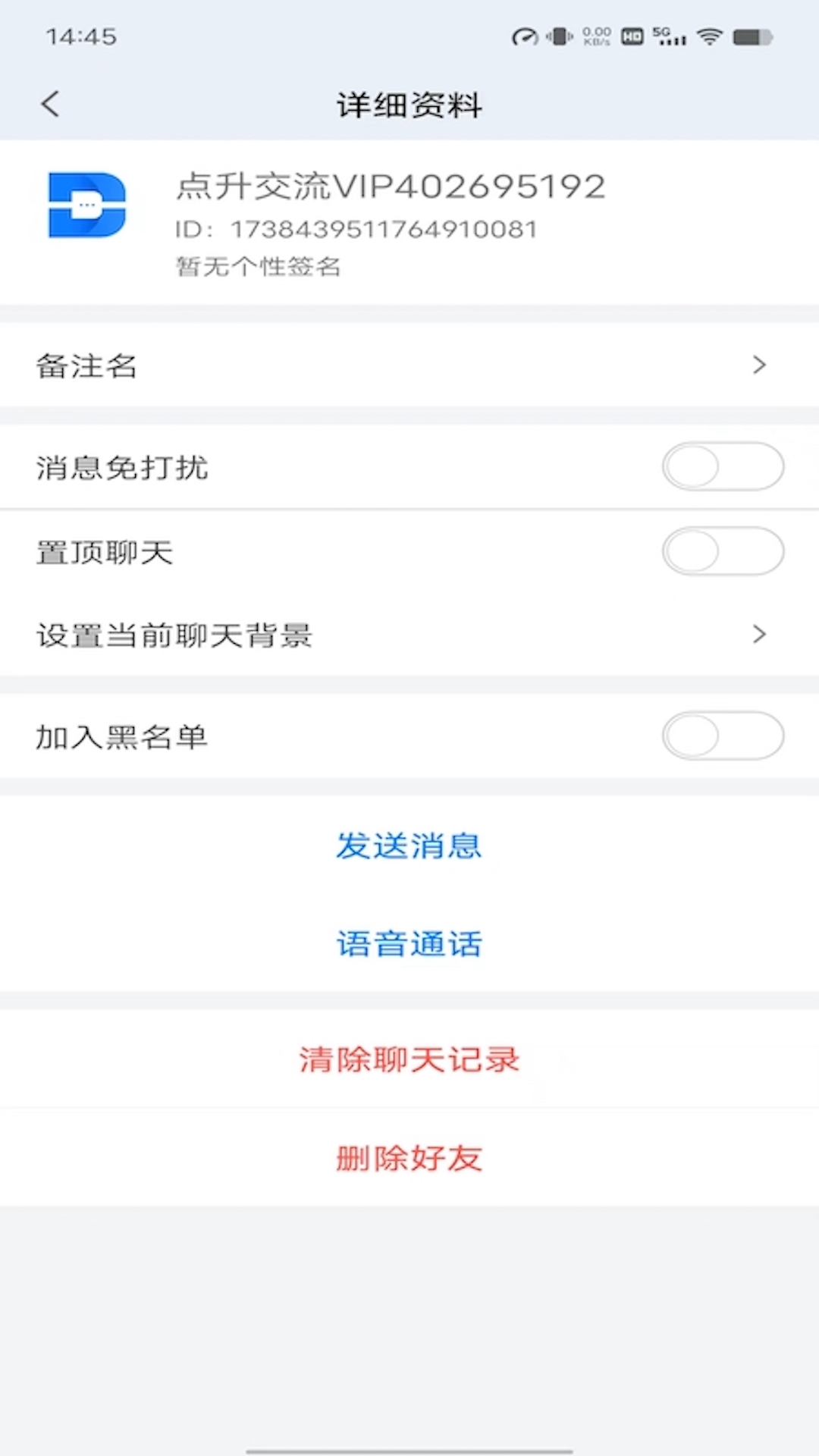Tap 删除好友 to delete this friend
The image size is (819, 1456).
click(409, 1158)
